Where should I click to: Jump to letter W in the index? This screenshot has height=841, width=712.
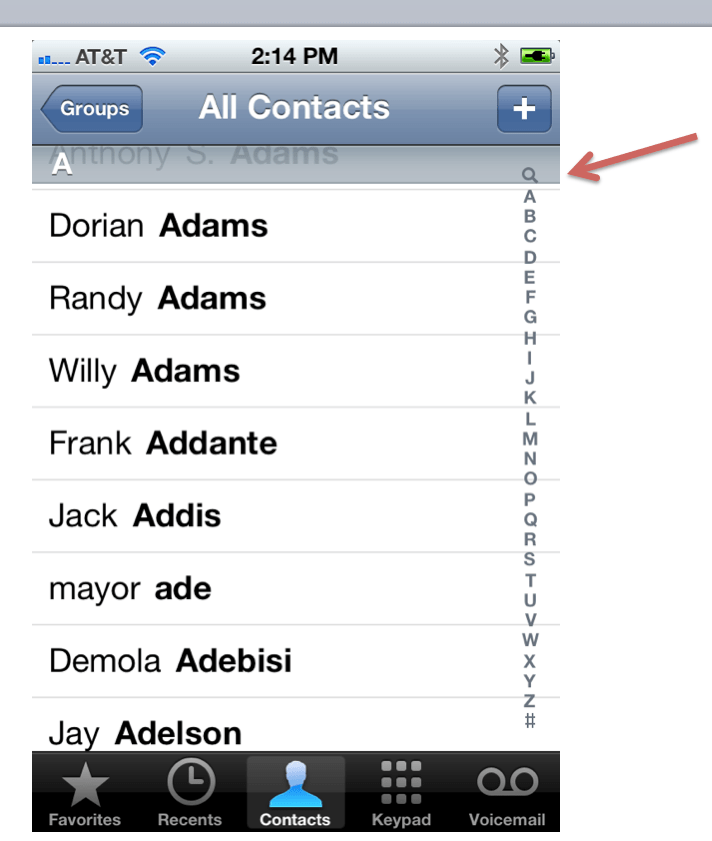(530, 640)
